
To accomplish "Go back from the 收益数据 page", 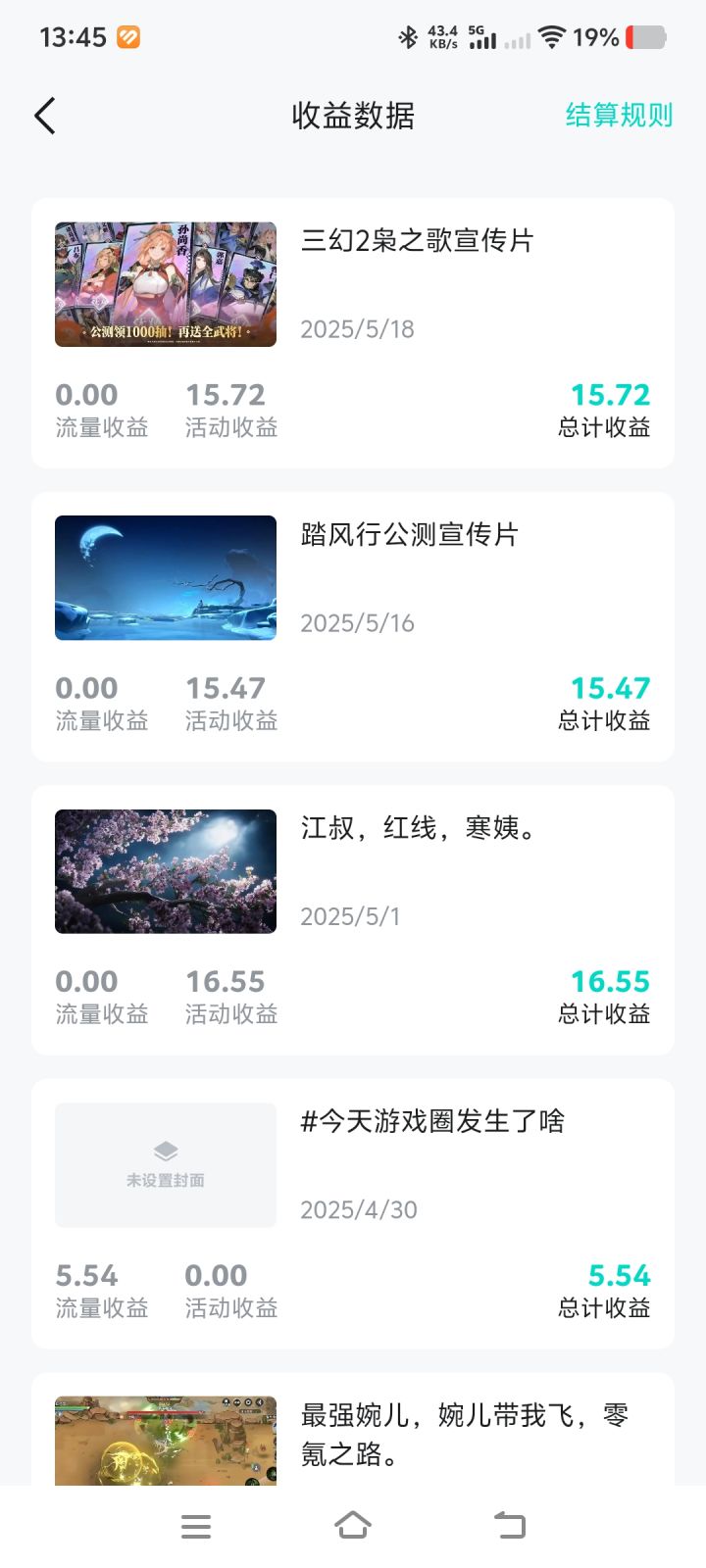I will pyautogui.click(x=45, y=116).
